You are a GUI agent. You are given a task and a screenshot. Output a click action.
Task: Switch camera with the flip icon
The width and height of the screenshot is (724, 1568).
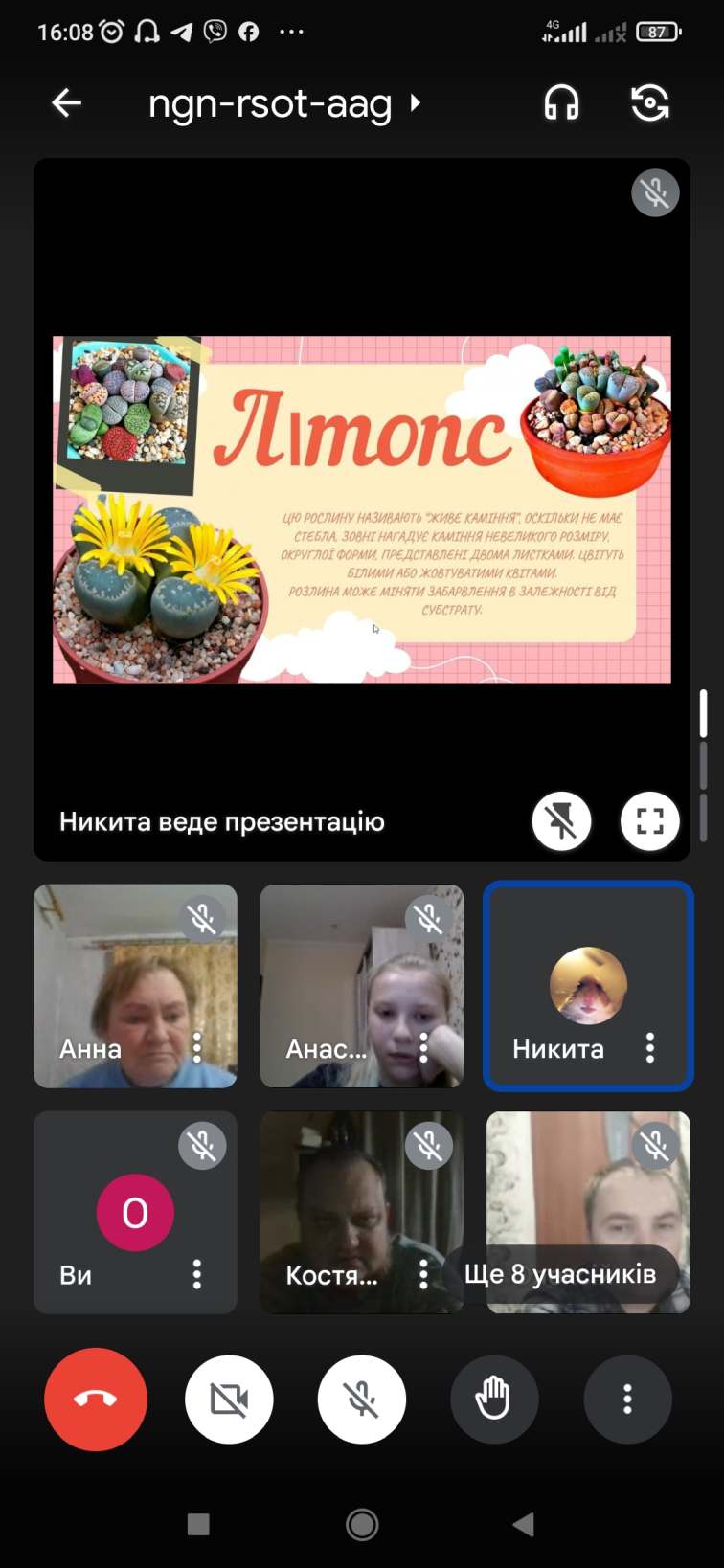(x=650, y=102)
